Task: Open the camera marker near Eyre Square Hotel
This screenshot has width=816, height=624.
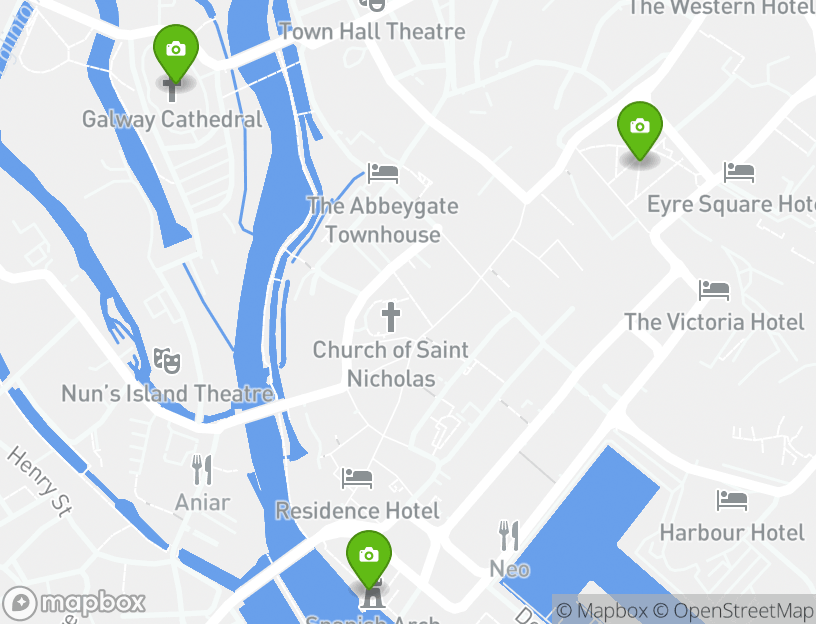Action: pyautogui.click(x=640, y=128)
